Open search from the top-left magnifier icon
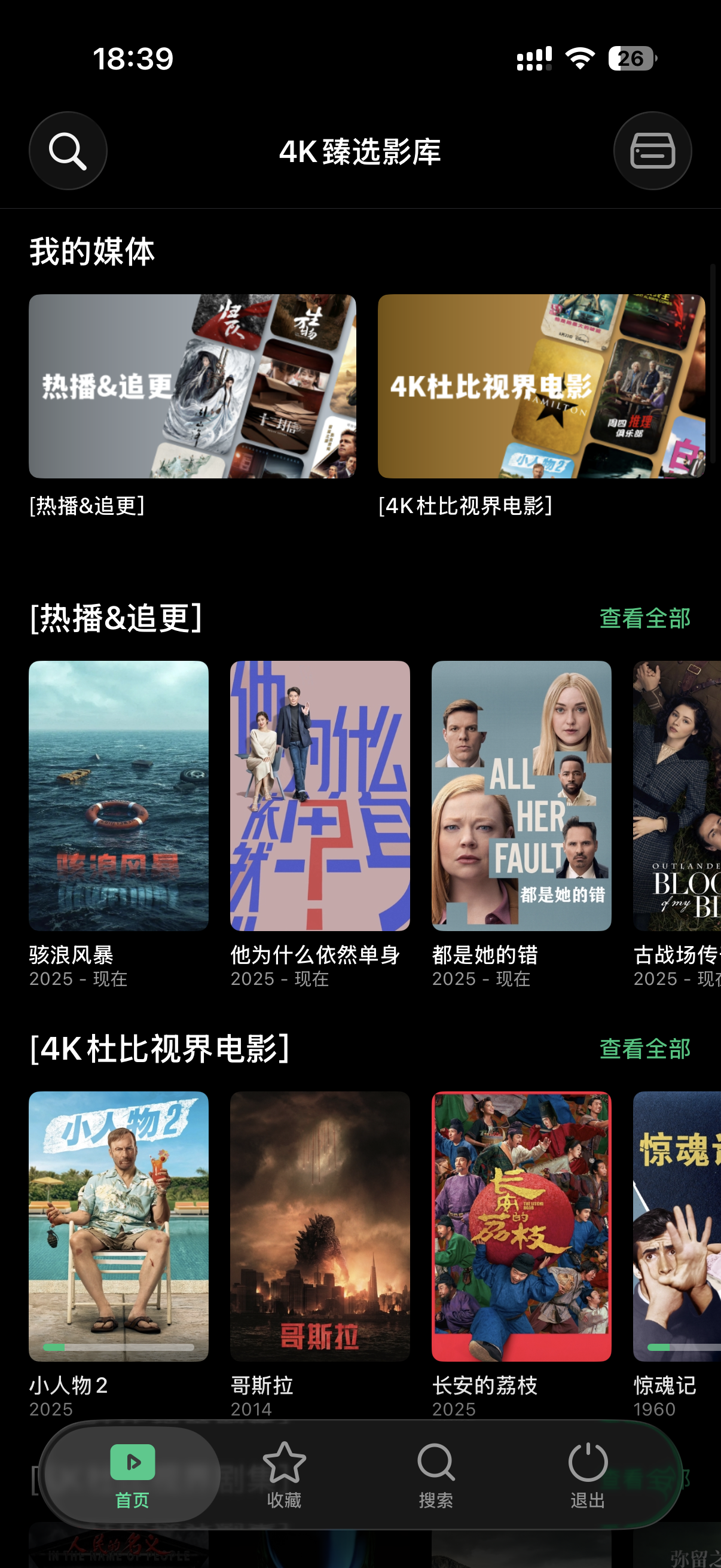The image size is (721, 1568). (x=68, y=151)
